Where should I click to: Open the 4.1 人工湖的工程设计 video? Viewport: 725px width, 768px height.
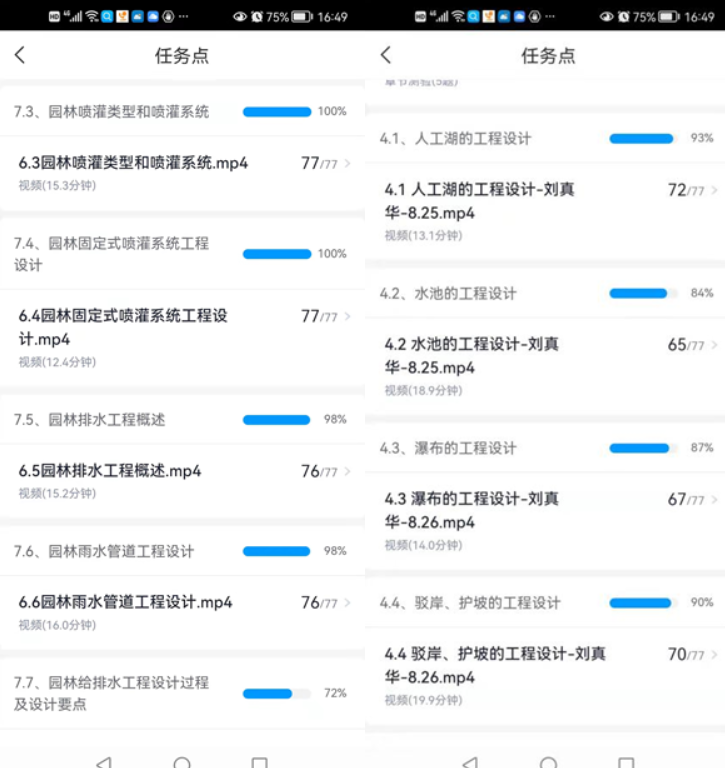tap(480, 201)
